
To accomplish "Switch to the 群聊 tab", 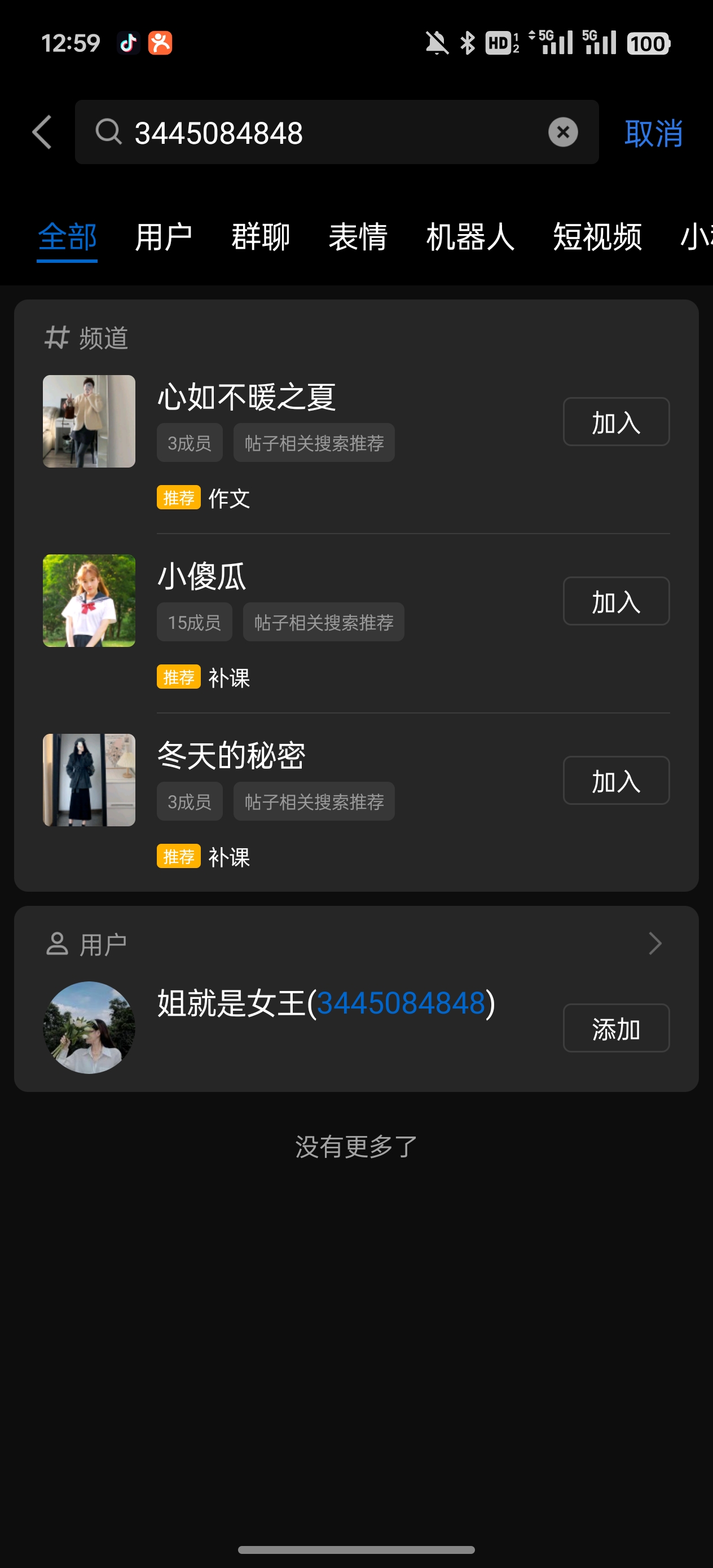I will pyautogui.click(x=261, y=237).
